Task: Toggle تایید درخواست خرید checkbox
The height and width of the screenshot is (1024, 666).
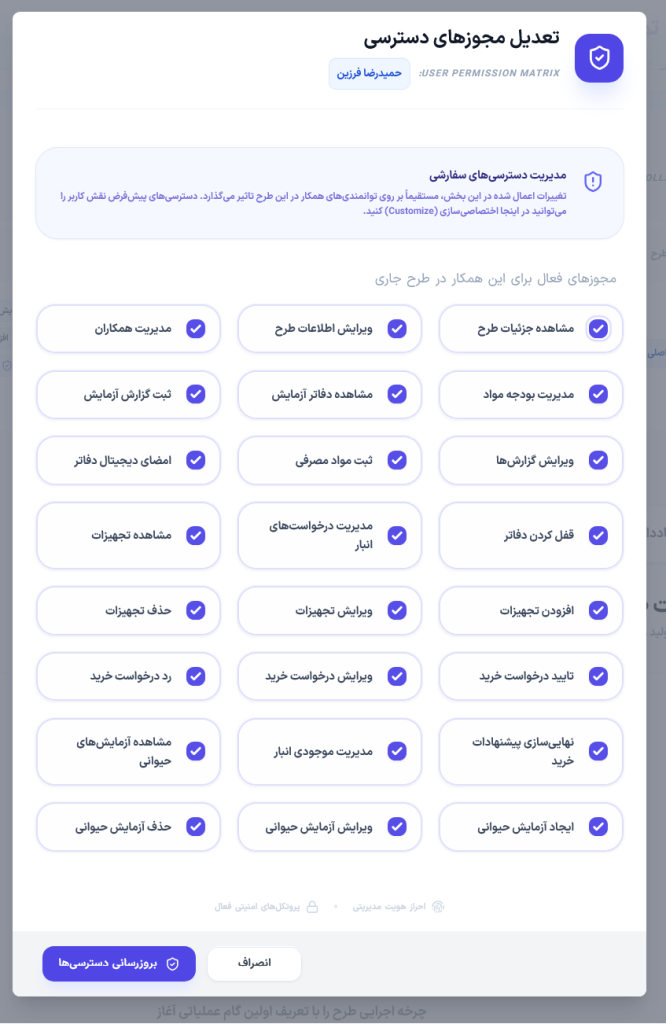Action: pyautogui.click(x=598, y=676)
